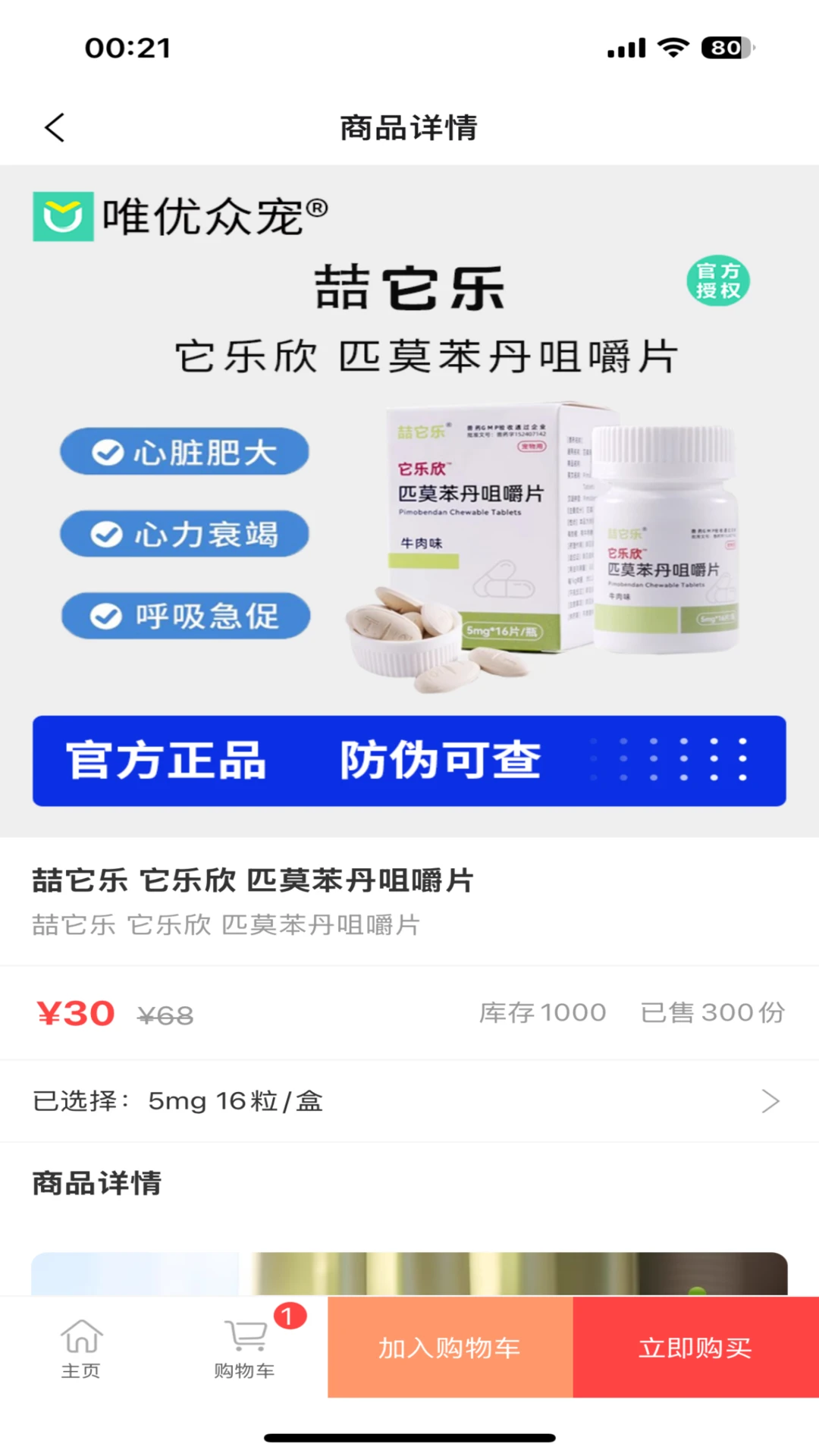Open the 购物车 shopping cart
Viewport: 819px width, 1456px height.
pos(244,1348)
